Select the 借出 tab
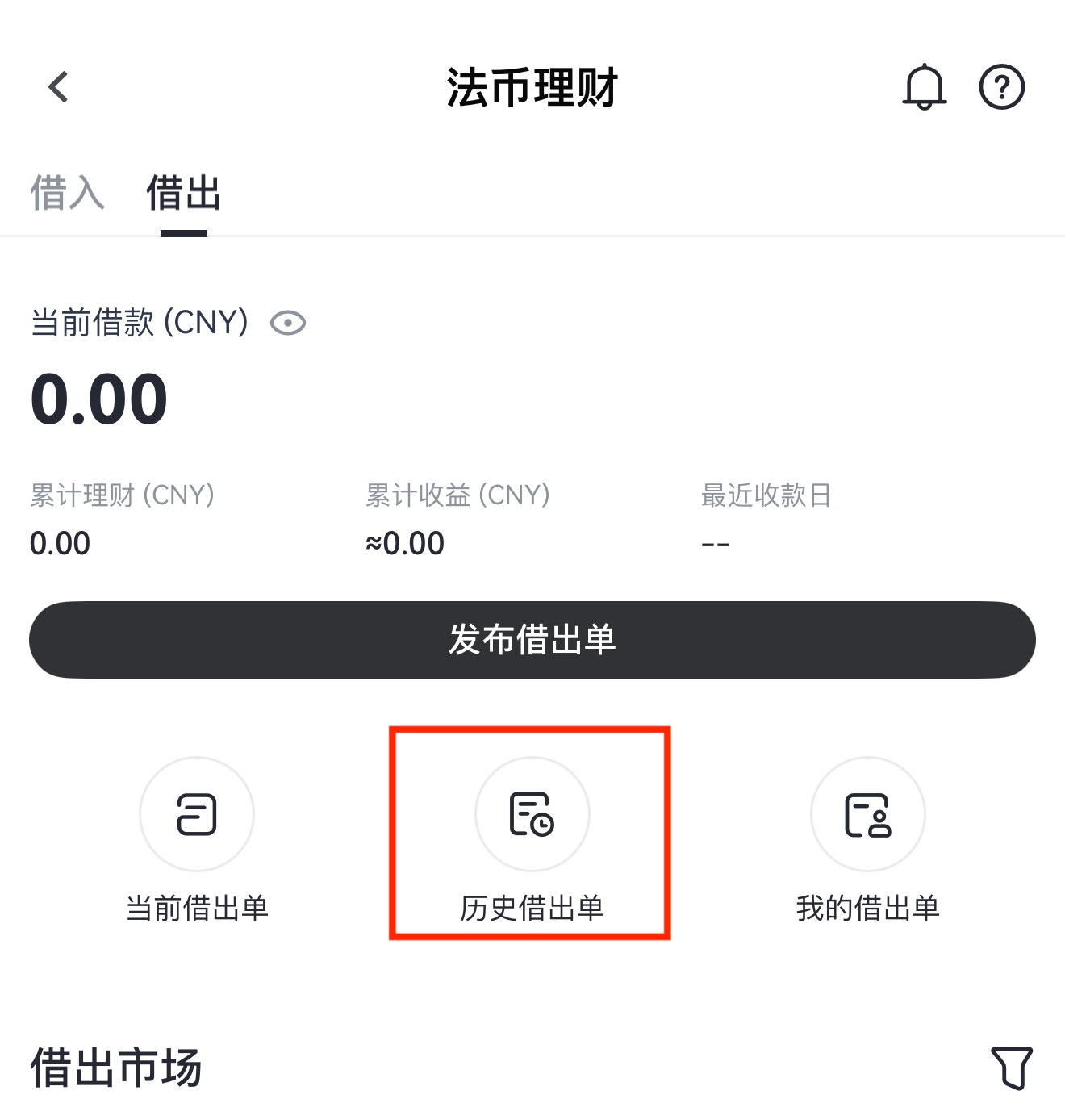The width and height of the screenshot is (1065, 1120). (184, 194)
